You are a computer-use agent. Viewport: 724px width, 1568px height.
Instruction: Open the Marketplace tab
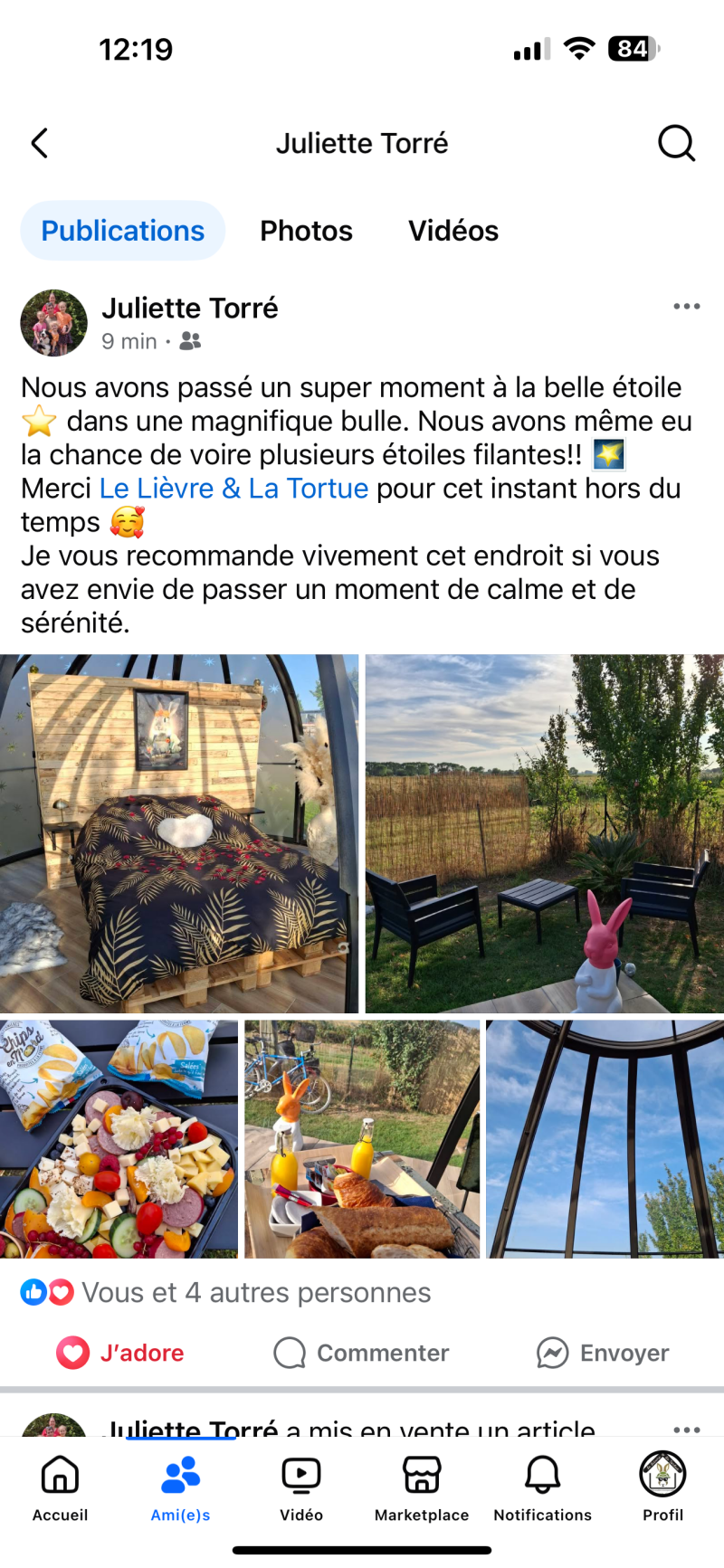(x=422, y=1488)
